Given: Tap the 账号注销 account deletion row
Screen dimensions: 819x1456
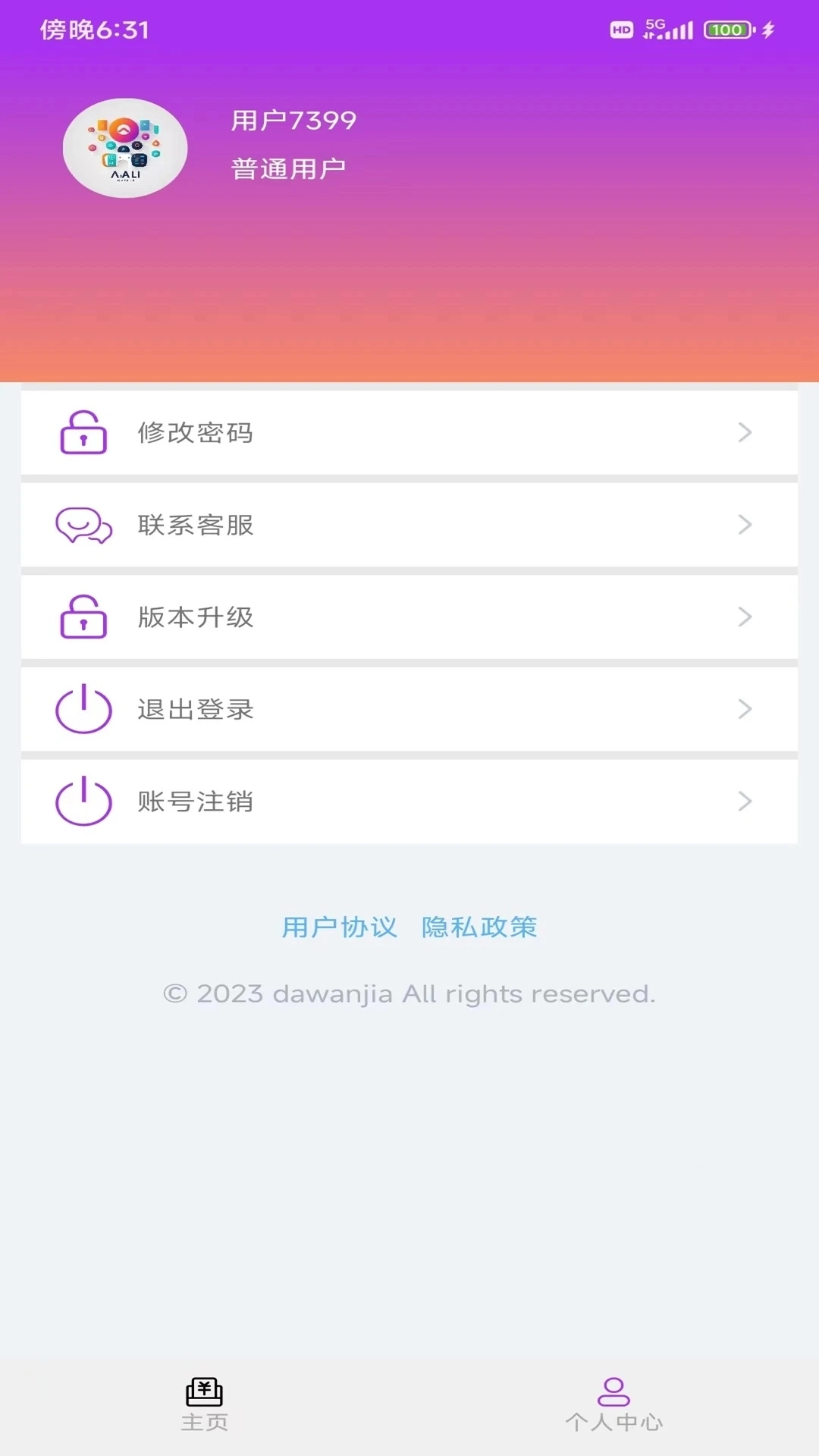Looking at the screenshot, I should (409, 802).
